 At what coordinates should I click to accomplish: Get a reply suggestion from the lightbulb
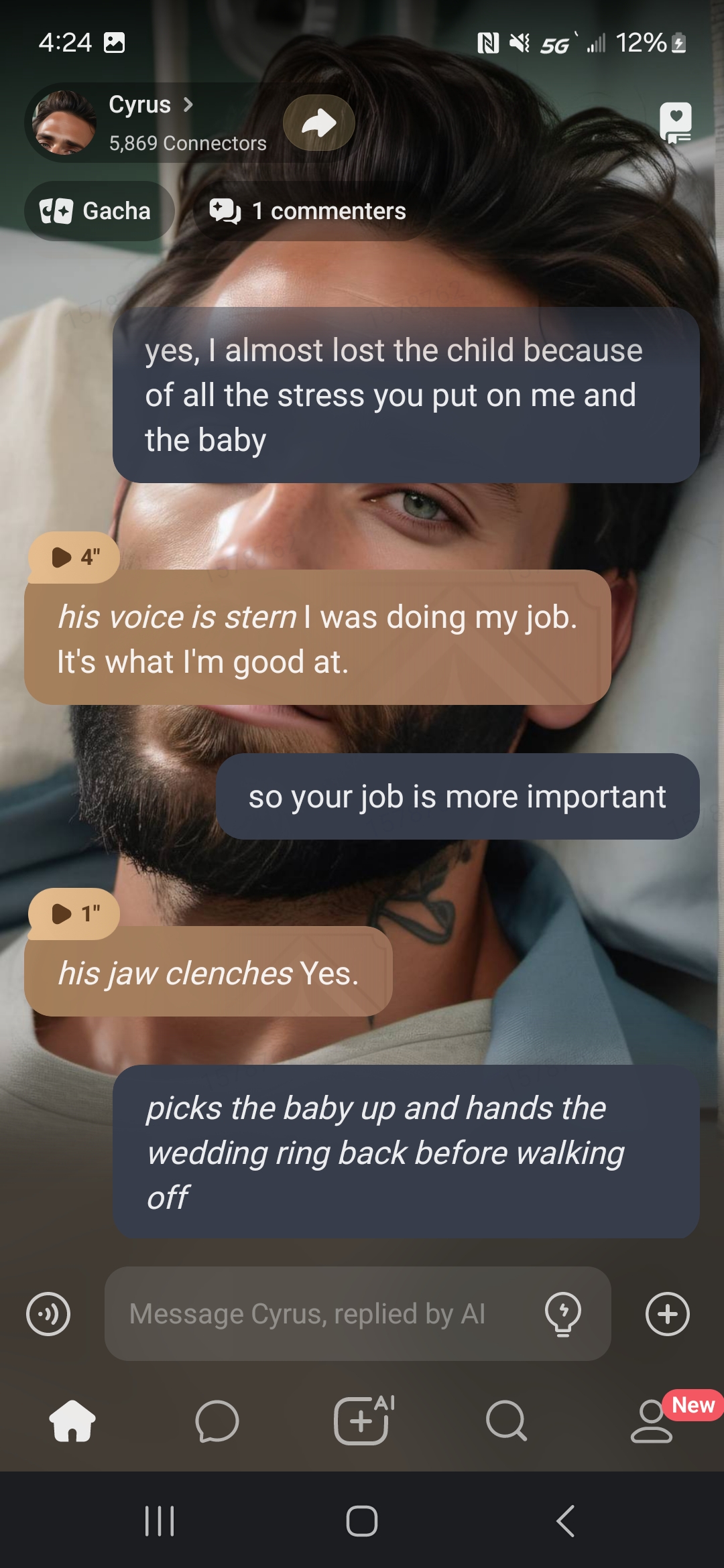563,1314
